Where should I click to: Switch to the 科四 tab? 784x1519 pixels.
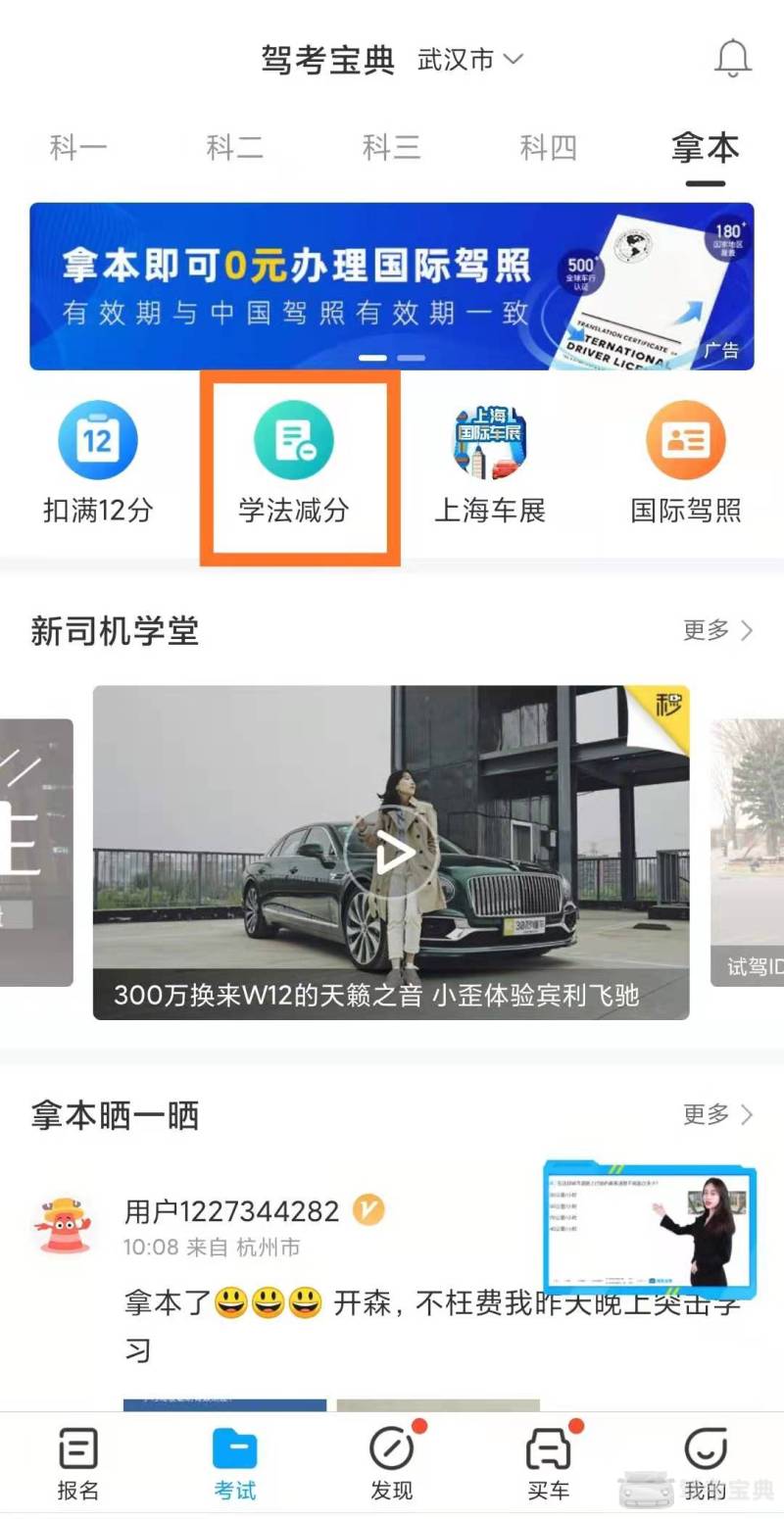coord(549,148)
